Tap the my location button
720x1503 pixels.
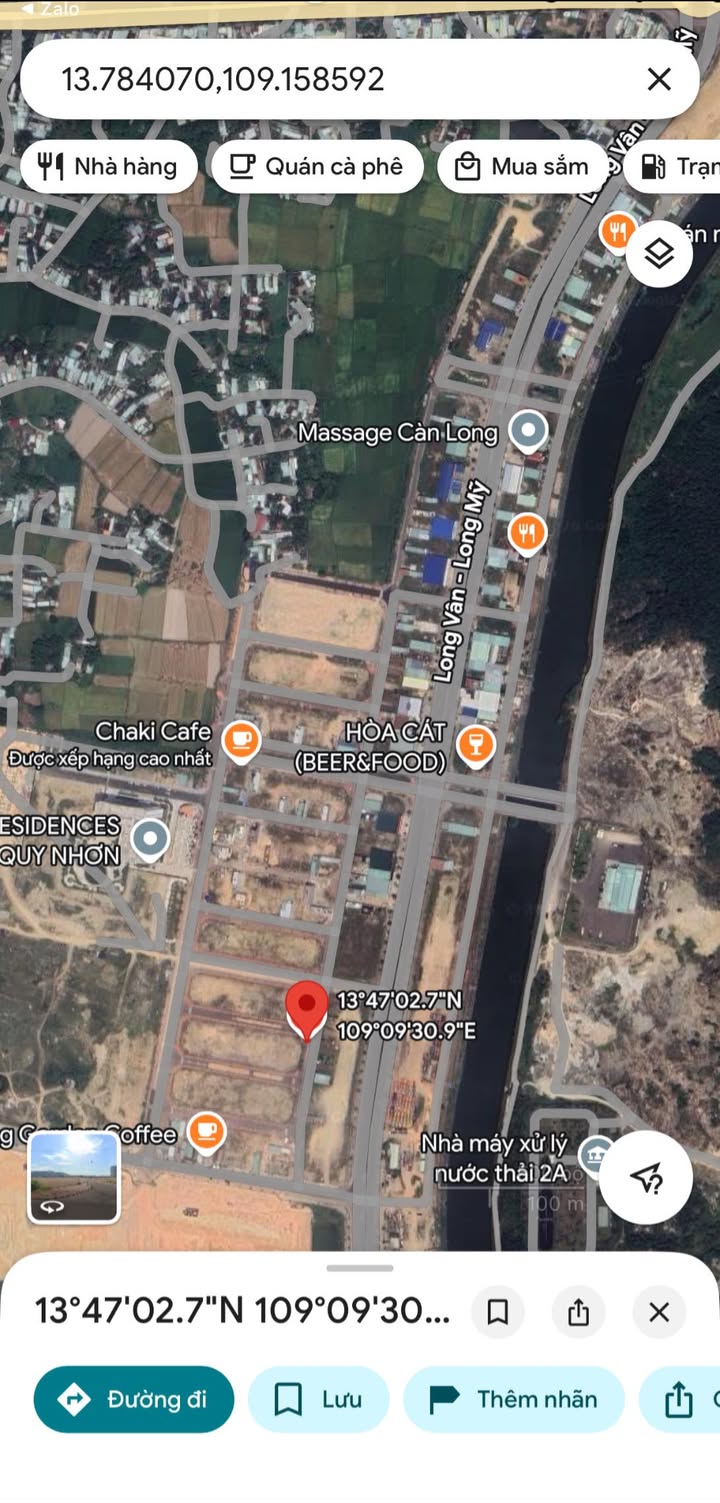click(646, 1177)
